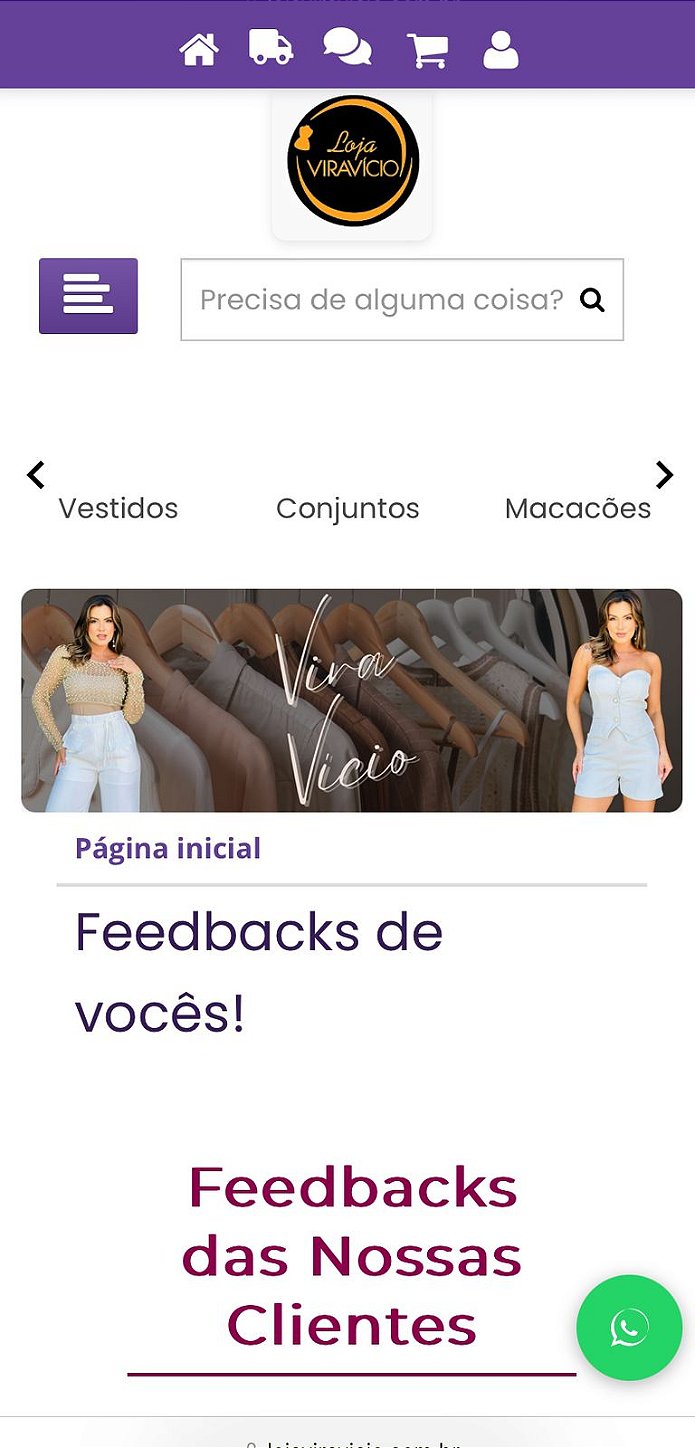The image size is (695, 1448).
Task: Browse the Conjuntos category
Action: tap(348, 508)
